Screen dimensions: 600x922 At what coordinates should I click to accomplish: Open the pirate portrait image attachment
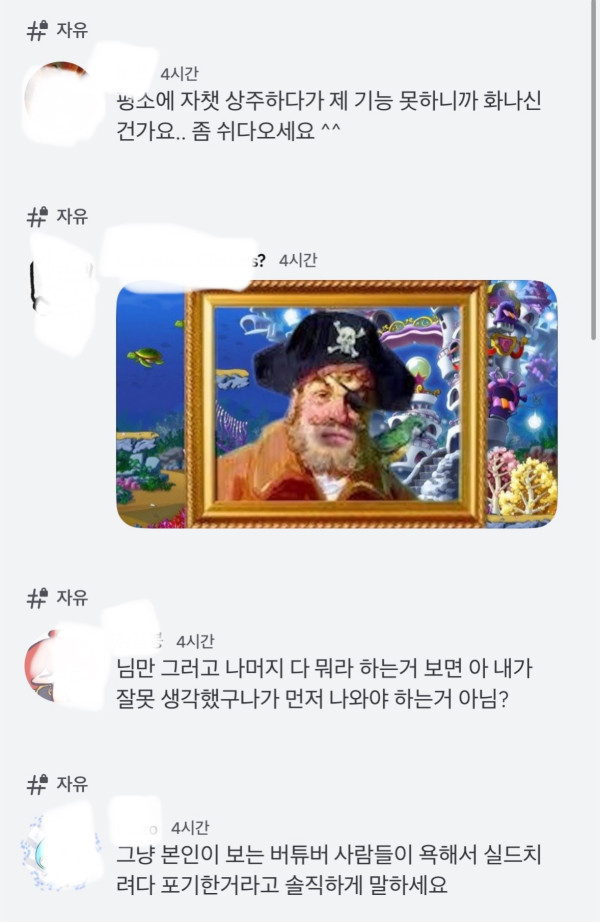(x=336, y=404)
